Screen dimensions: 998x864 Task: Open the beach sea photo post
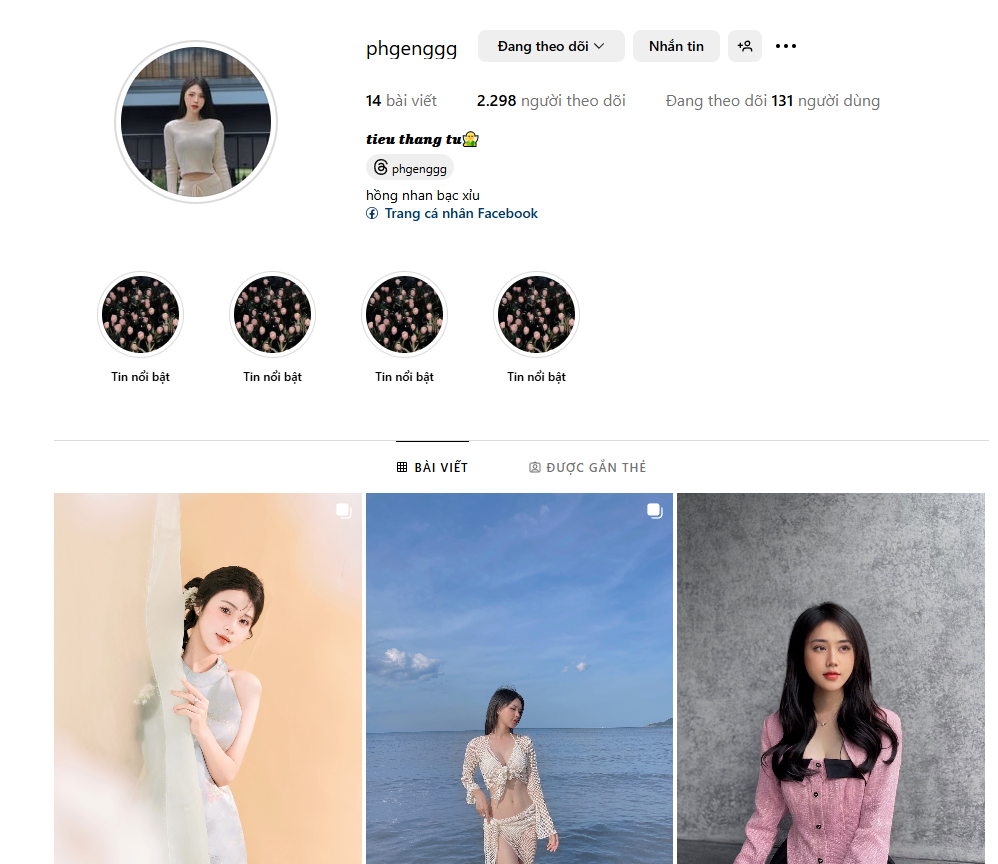[519, 678]
